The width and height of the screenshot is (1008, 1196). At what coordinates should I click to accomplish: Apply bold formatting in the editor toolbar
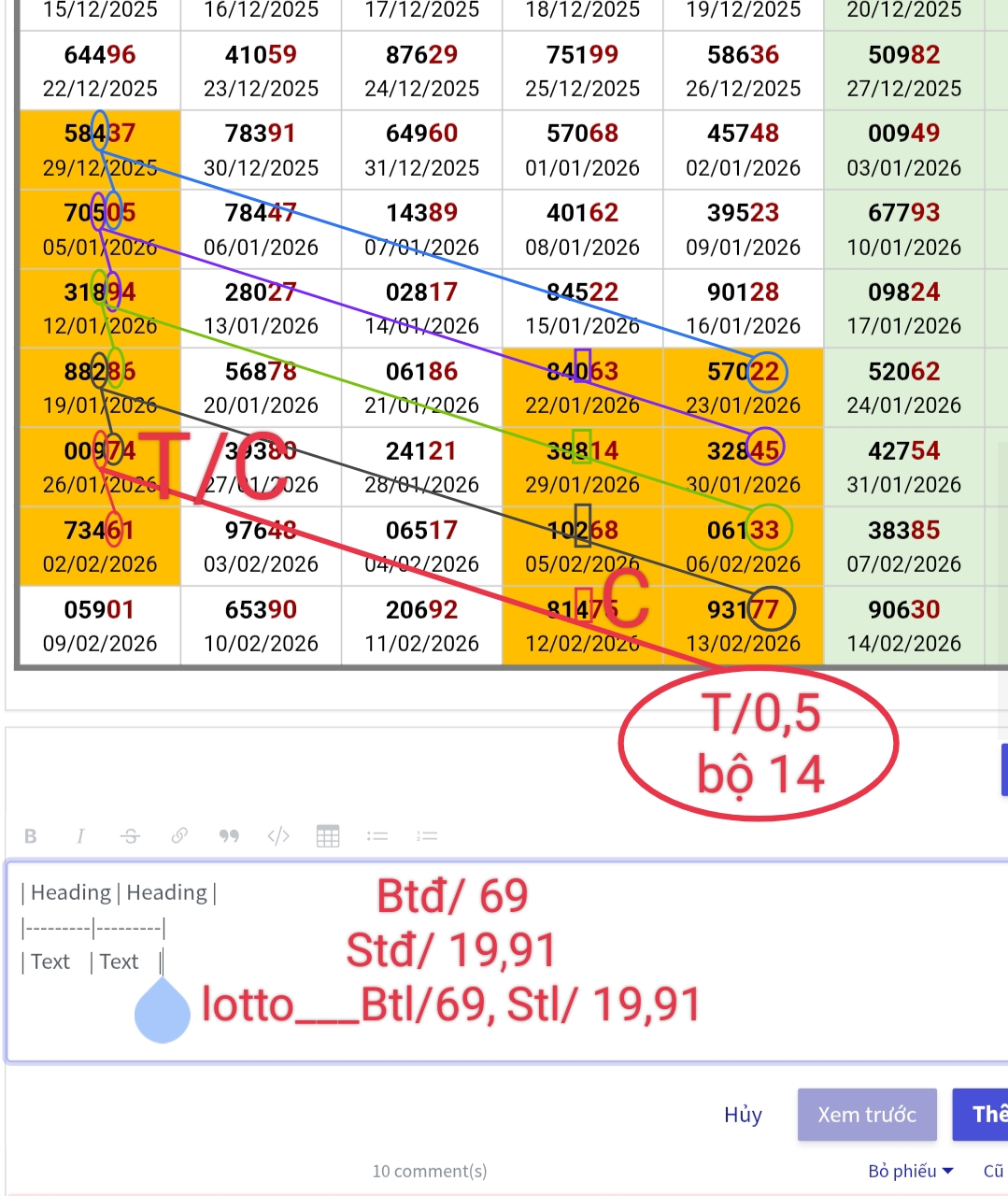tap(31, 836)
